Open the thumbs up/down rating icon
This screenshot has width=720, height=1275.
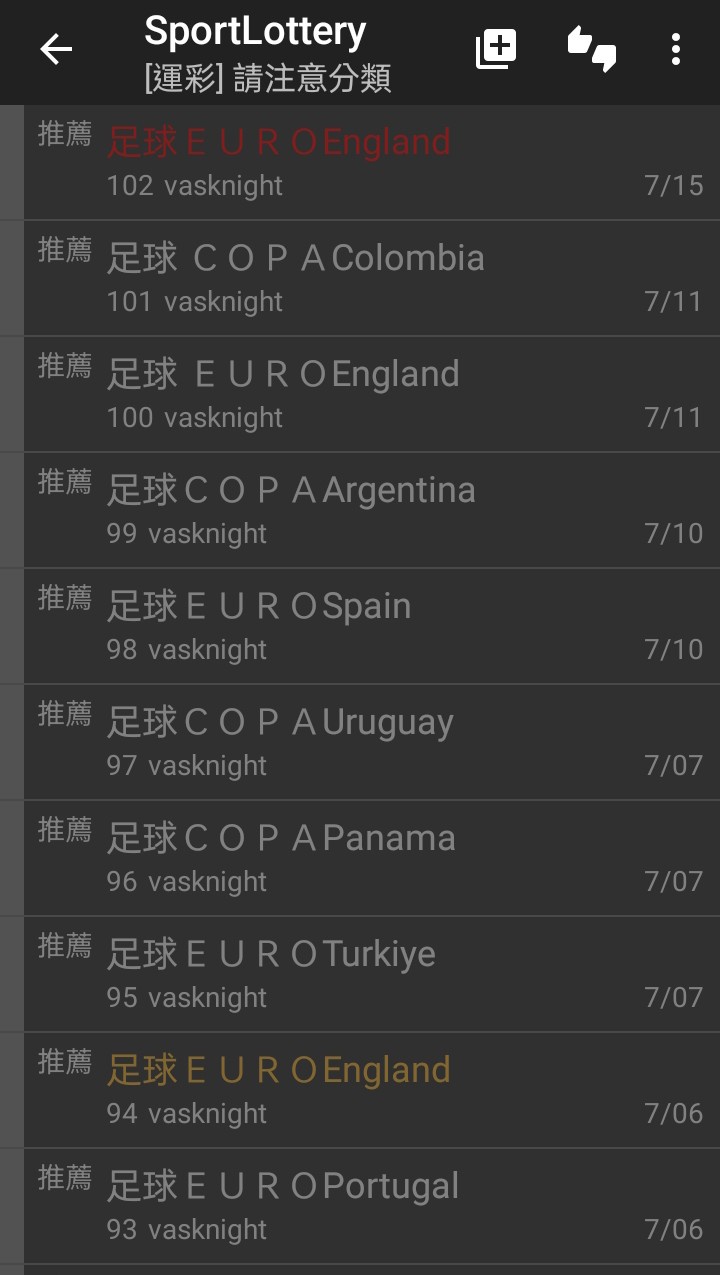tap(591, 49)
